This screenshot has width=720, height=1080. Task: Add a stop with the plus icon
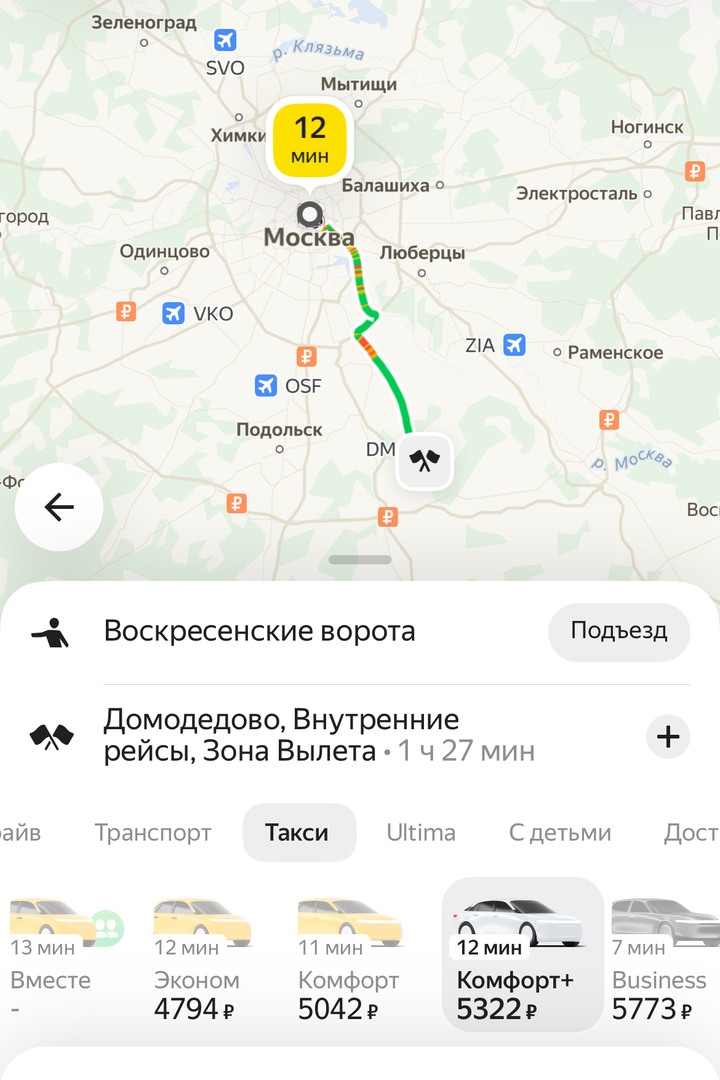tap(668, 737)
